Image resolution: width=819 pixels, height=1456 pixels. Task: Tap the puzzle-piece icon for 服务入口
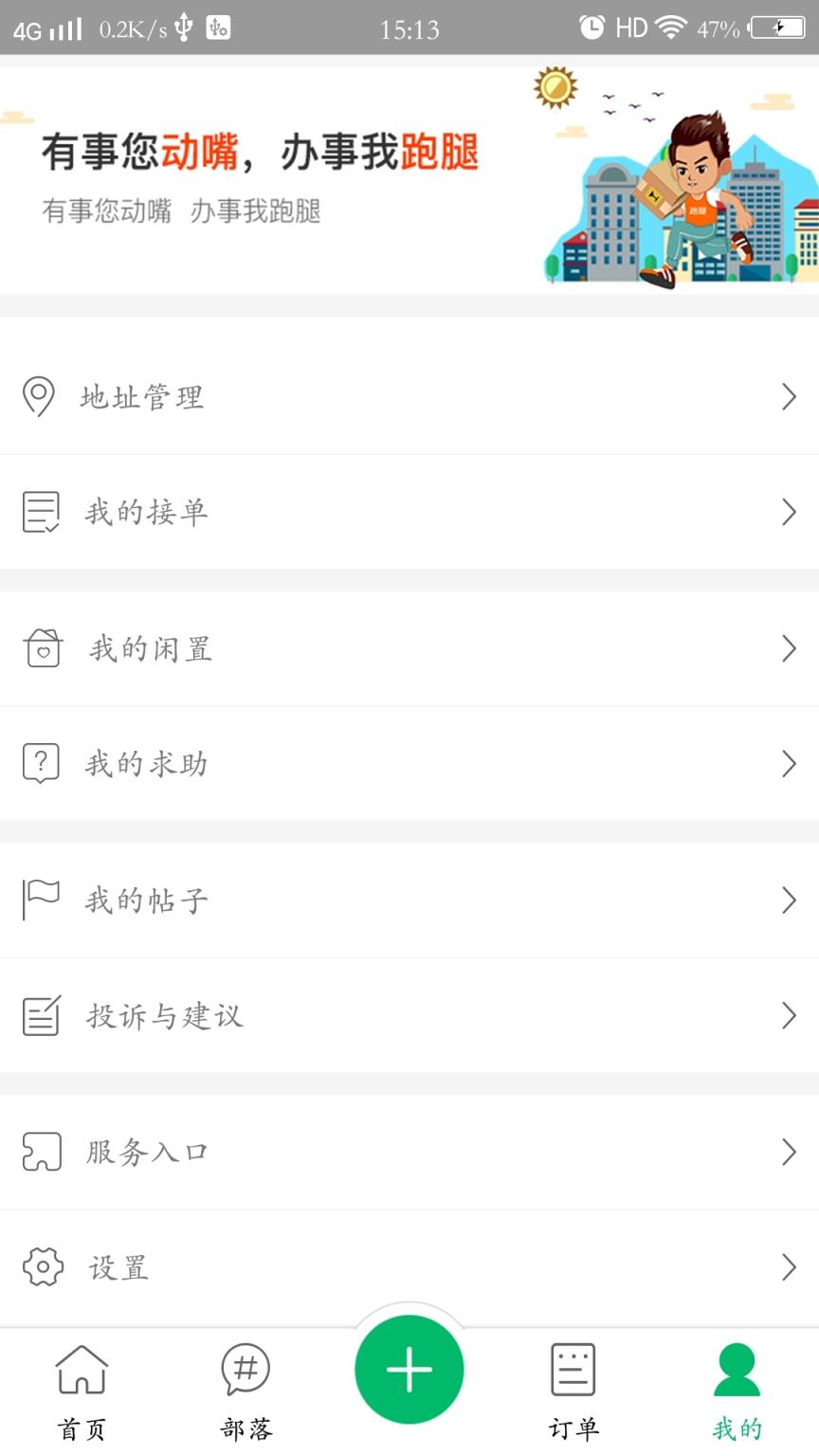point(39,1153)
